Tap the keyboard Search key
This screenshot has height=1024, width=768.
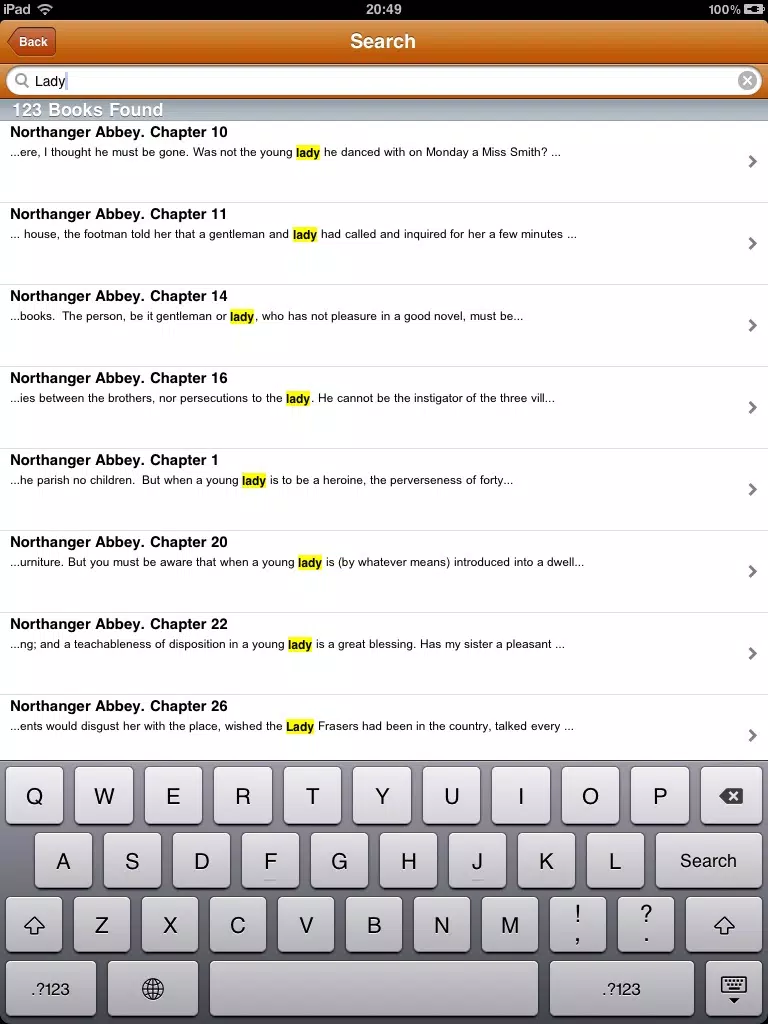[x=708, y=861]
